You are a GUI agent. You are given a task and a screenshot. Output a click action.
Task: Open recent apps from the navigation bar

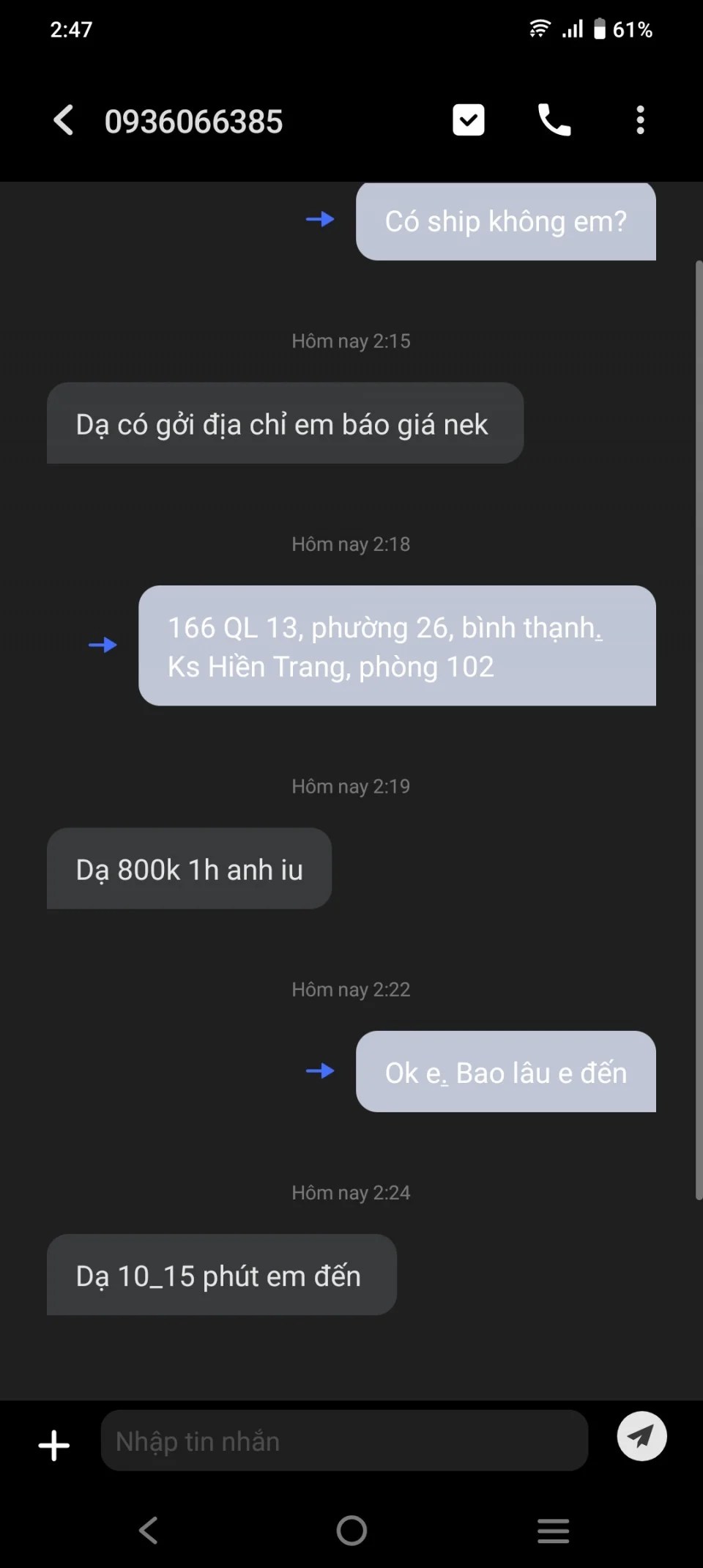[553, 1530]
